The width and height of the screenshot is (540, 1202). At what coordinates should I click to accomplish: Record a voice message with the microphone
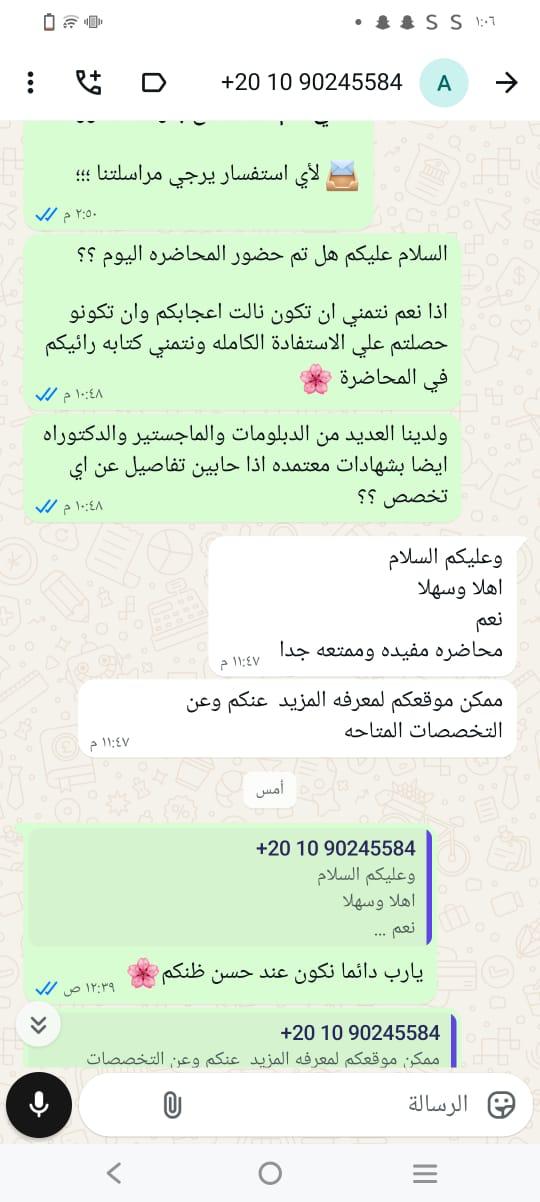[39, 1104]
